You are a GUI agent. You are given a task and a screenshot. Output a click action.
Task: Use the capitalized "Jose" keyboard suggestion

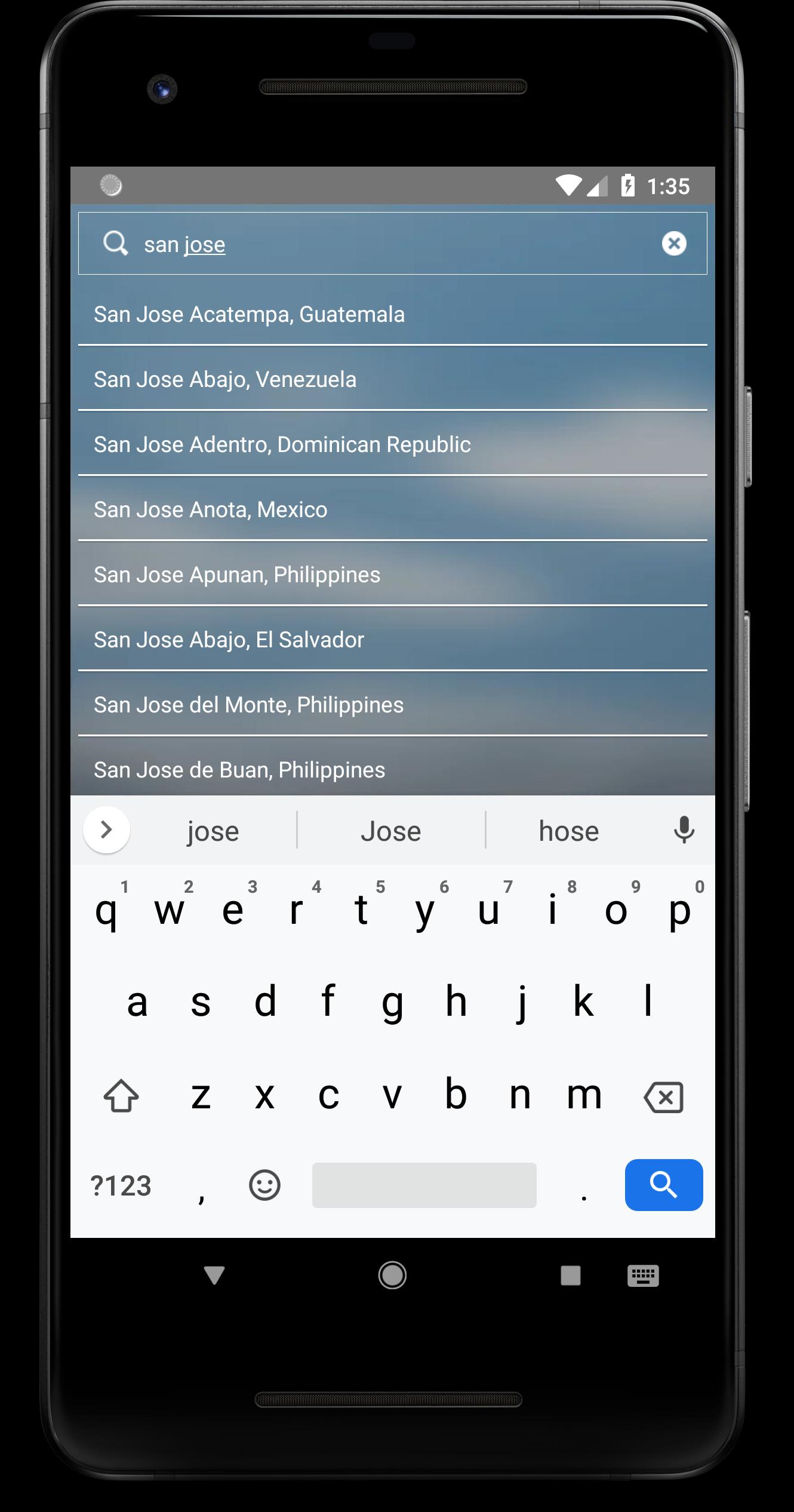click(x=391, y=831)
